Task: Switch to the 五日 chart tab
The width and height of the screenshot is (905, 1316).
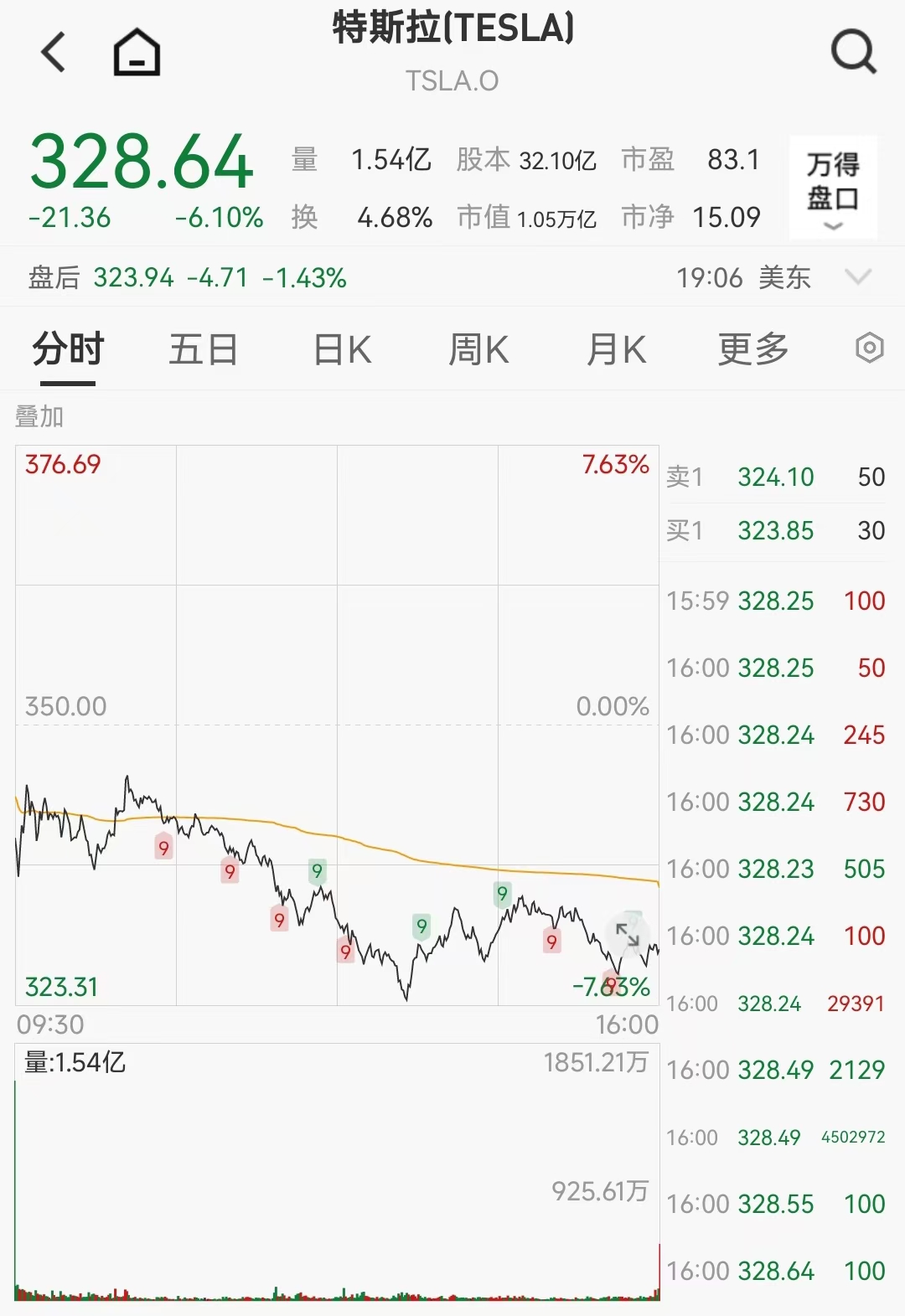Action: (204, 349)
